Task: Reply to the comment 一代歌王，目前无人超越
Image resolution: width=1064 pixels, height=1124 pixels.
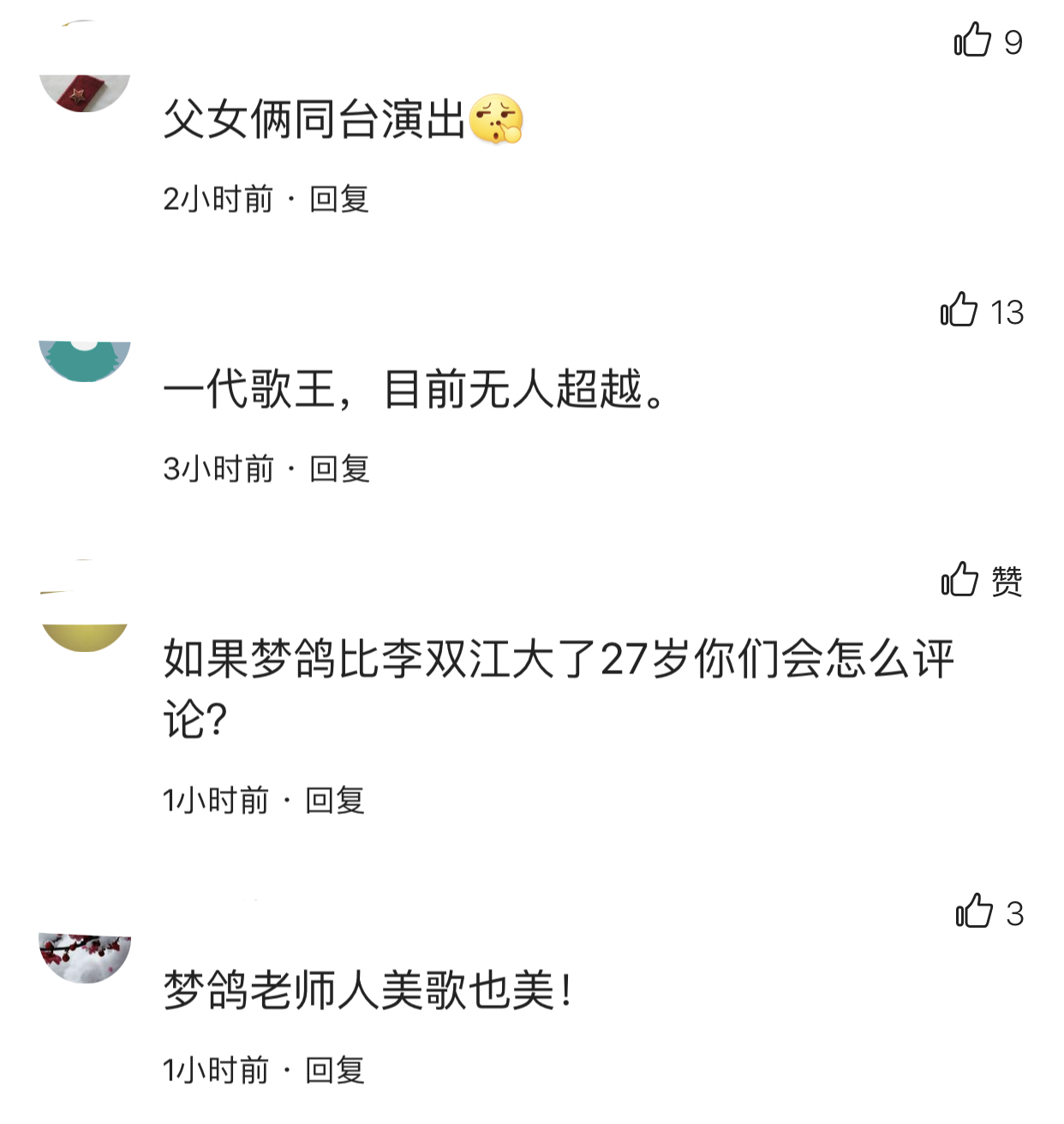Action: point(339,469)
